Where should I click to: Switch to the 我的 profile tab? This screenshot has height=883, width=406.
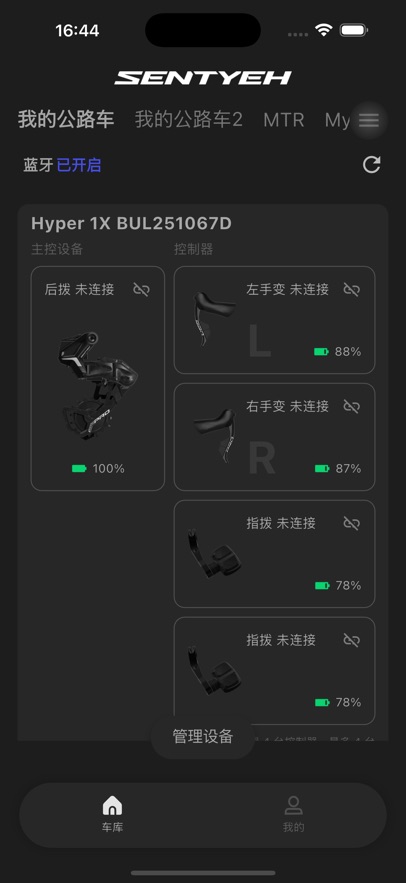tap(293, 814)
